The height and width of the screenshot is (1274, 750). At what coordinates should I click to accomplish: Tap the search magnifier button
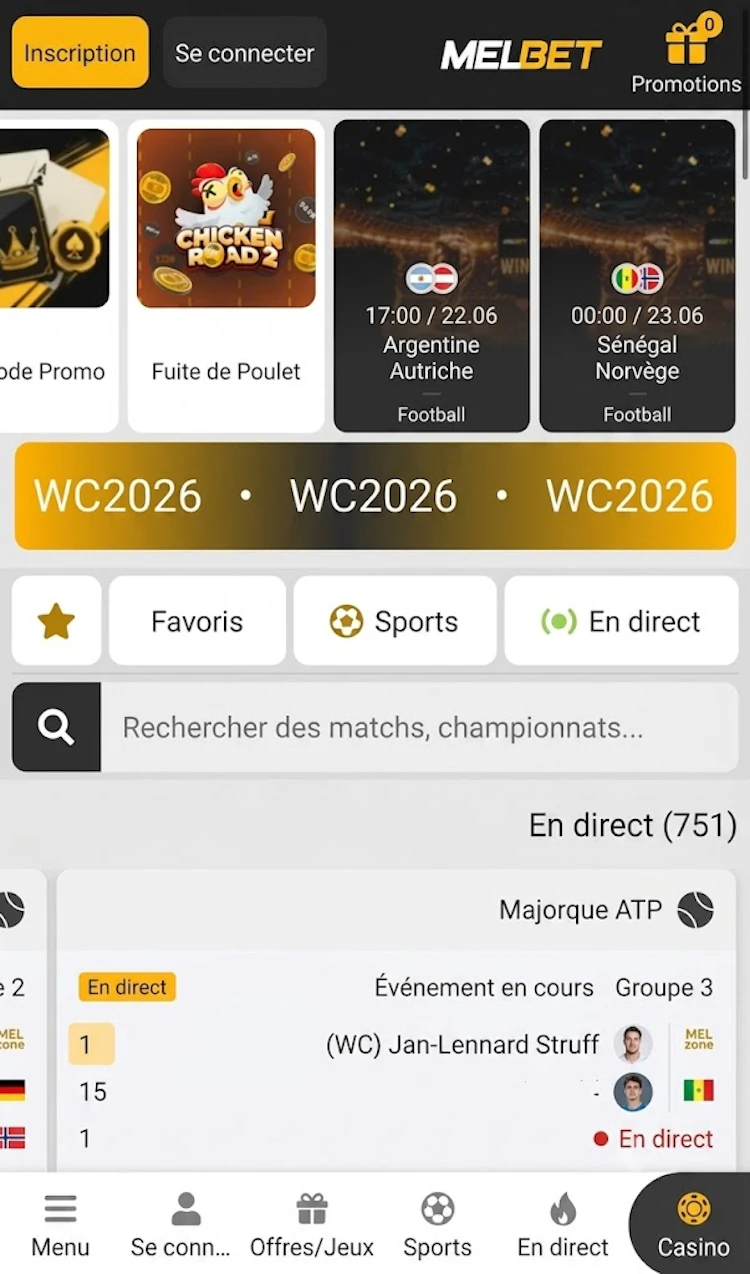[x=56, y=727]
